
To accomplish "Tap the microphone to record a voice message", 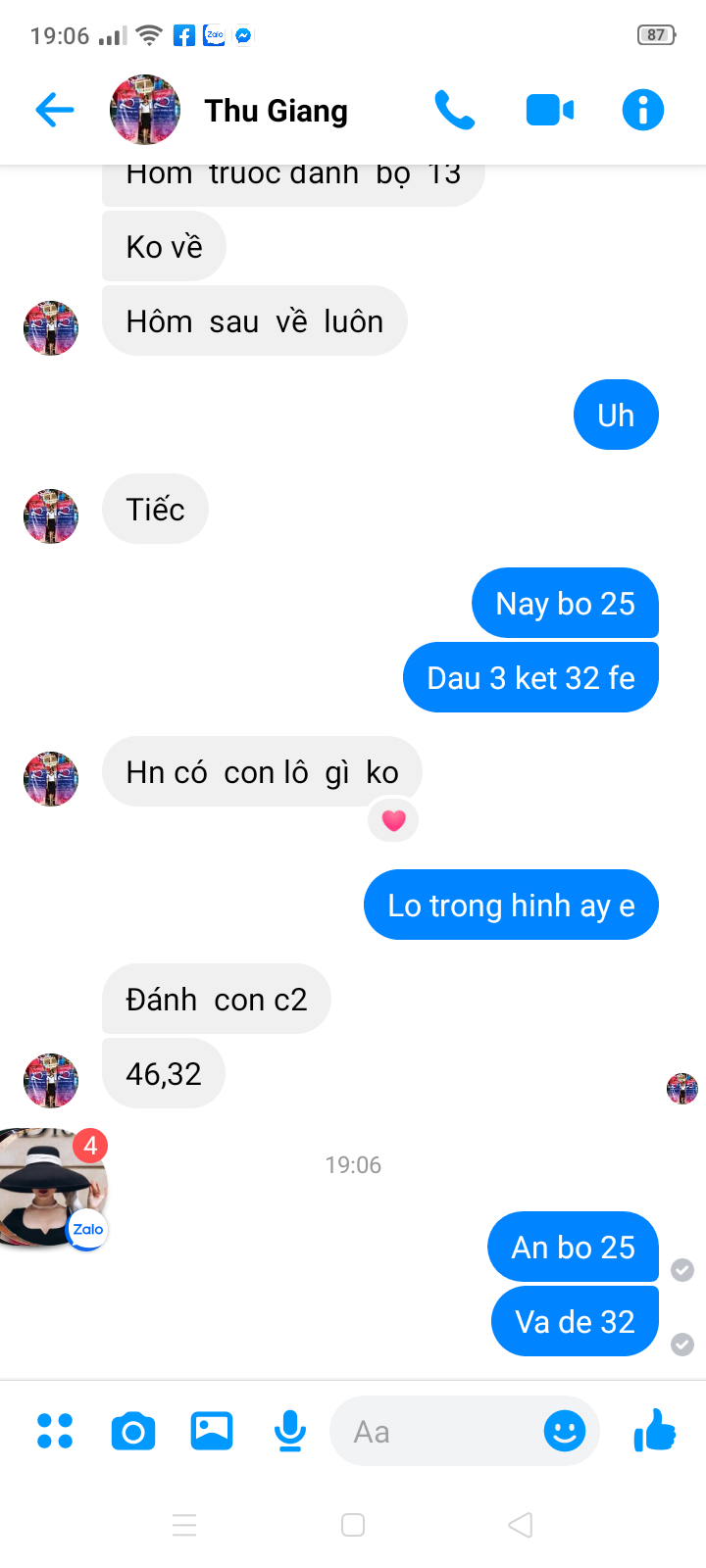I will point(290,1431).
